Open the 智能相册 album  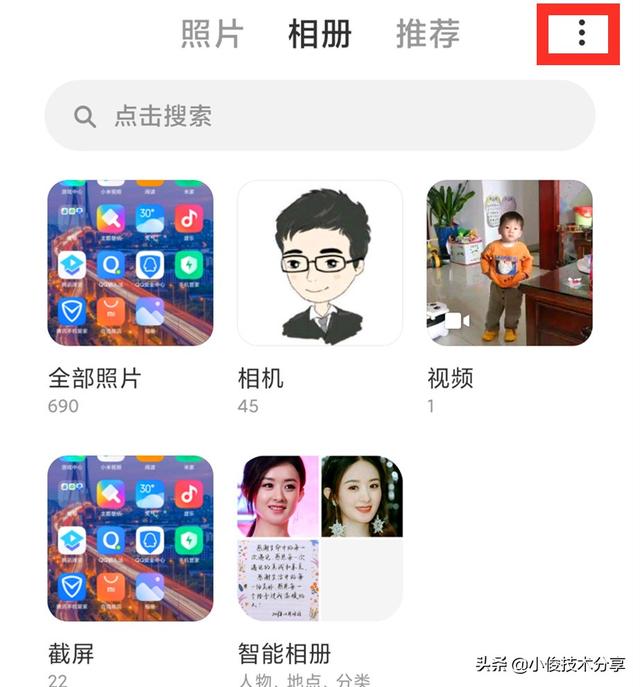pyautogui.click(x=320, y=538)
